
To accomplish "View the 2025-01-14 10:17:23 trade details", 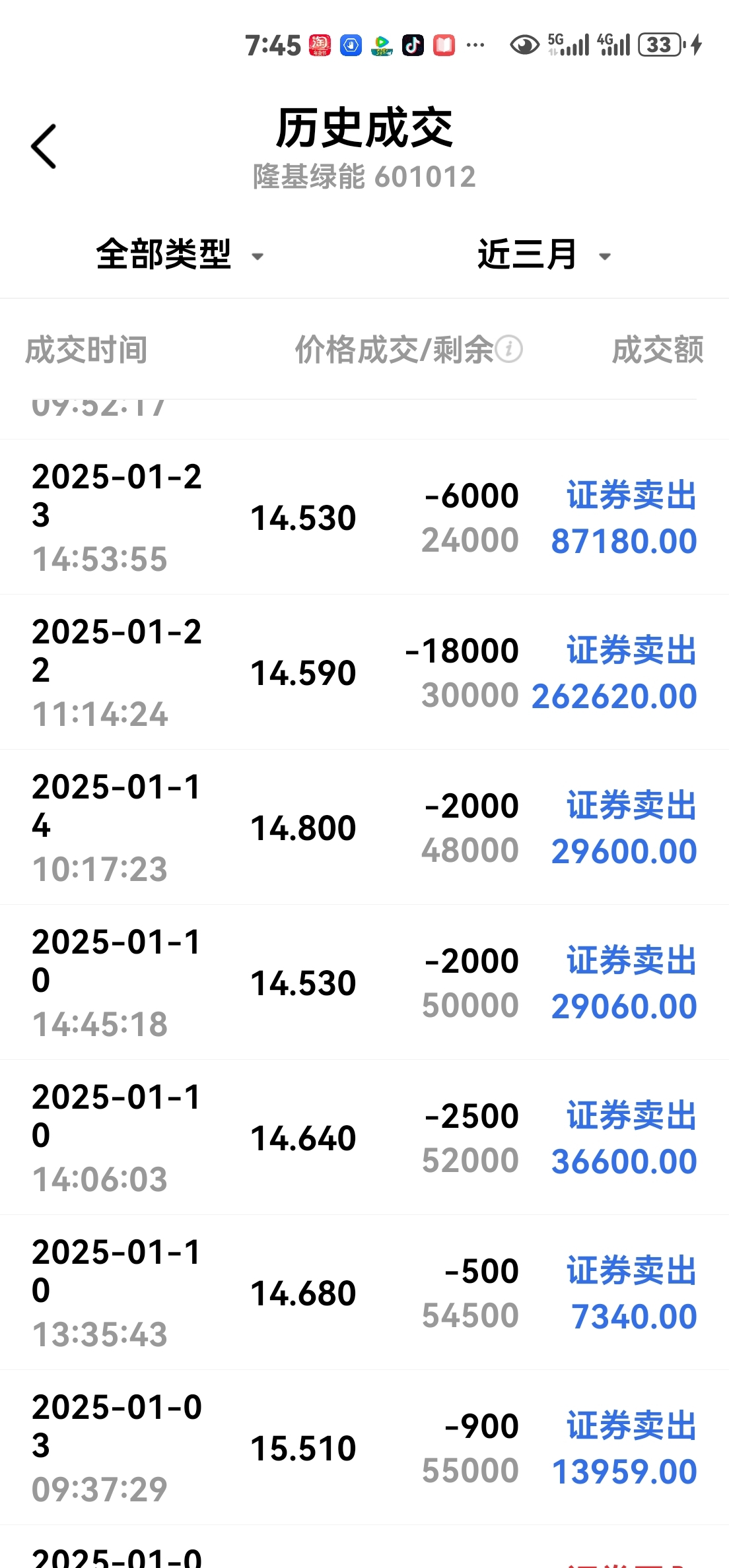I will [x=364, y=828].
